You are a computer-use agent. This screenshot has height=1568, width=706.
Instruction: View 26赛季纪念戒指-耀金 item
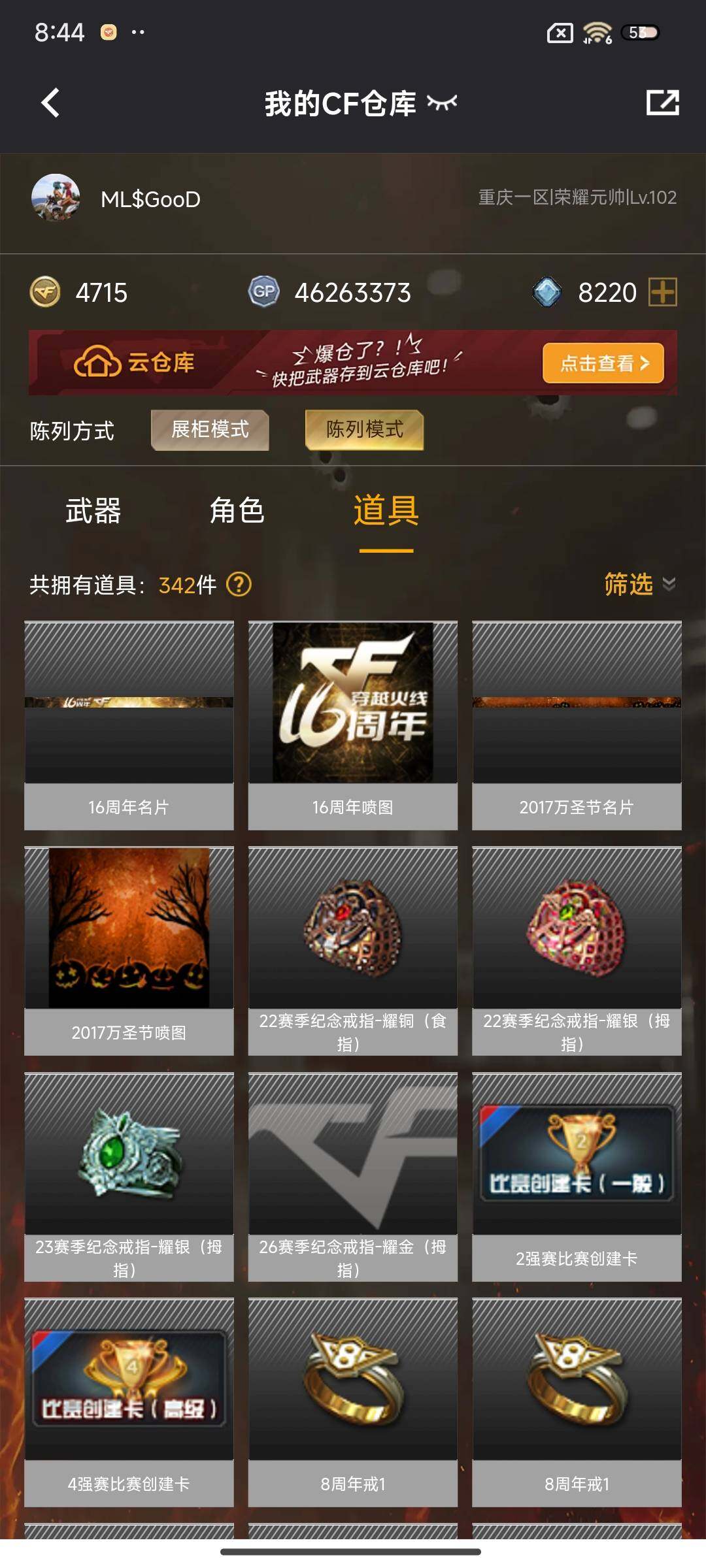352,1176
